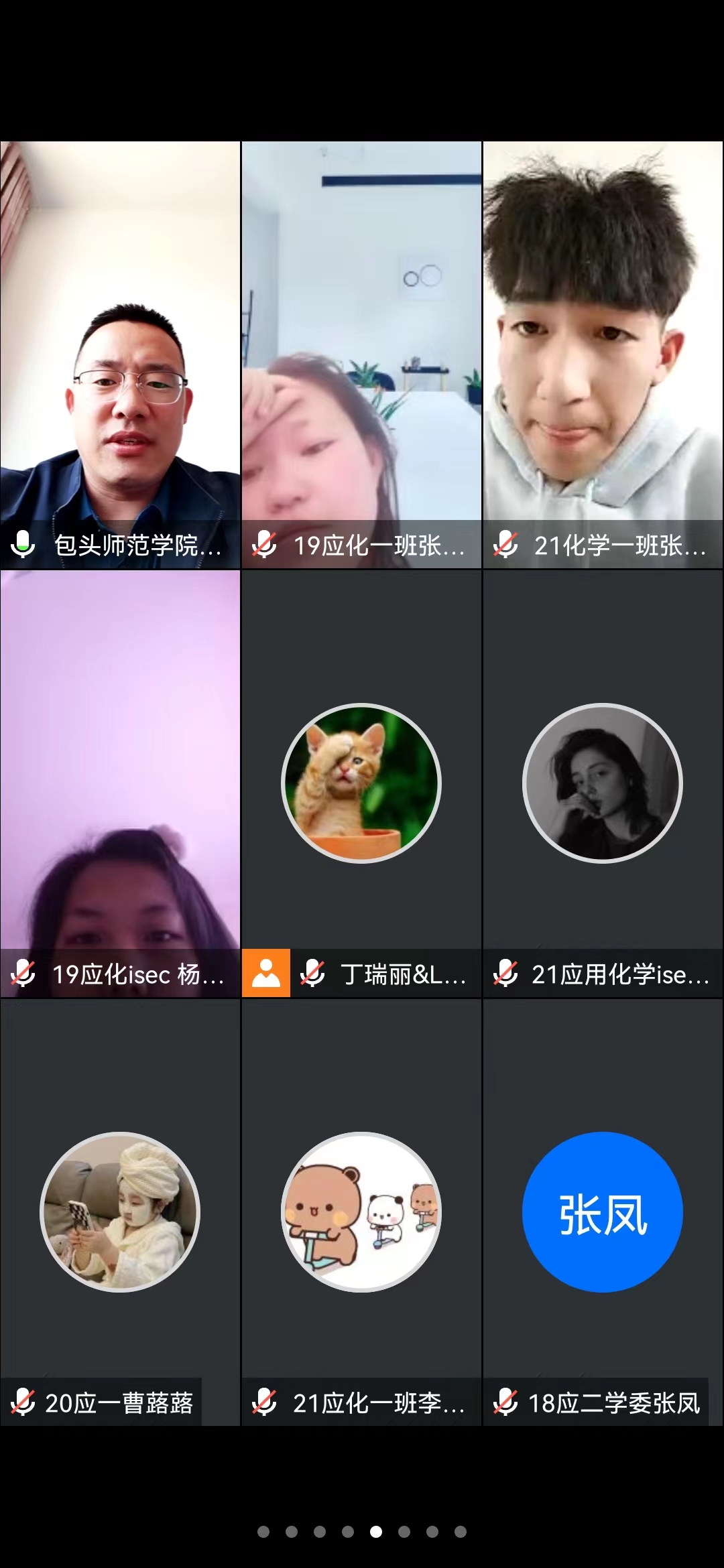Image resolution: width=724 pixels, height=1568 pixels.
Task: Open the 19应化一班张 participant video
Action: tap(362, 355)
